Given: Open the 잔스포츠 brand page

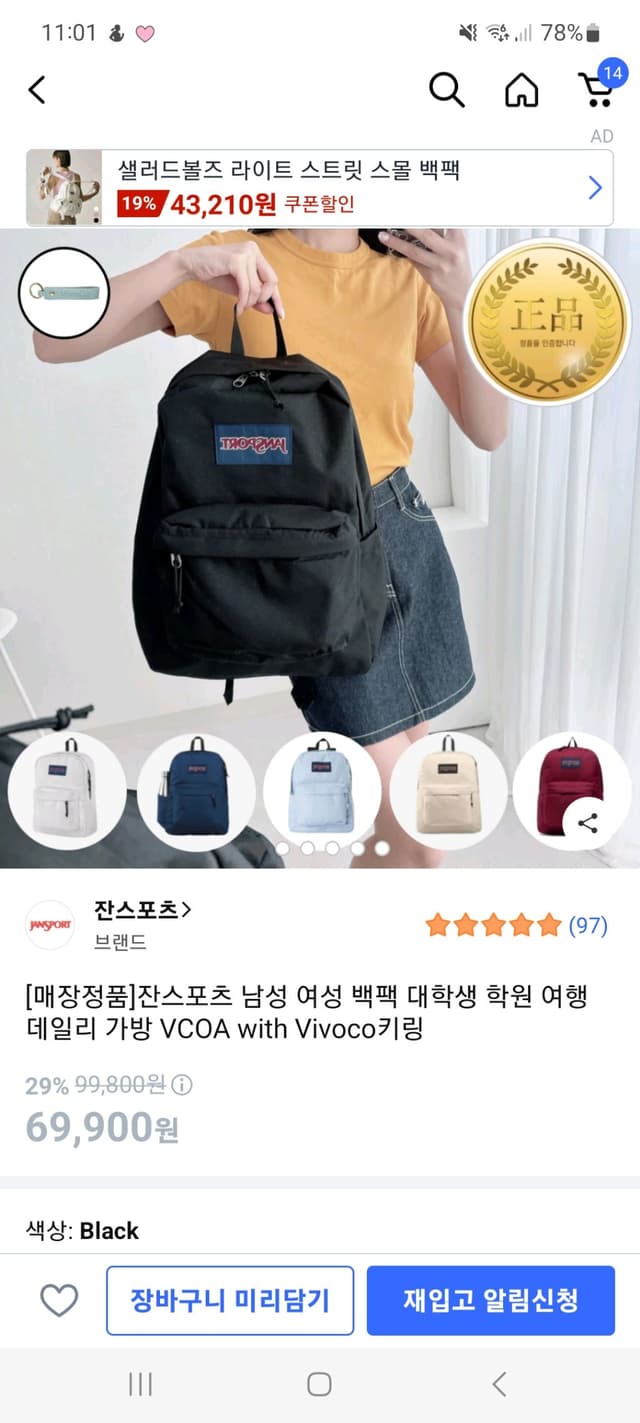Looking at the screenshot, I should [142, 910].
